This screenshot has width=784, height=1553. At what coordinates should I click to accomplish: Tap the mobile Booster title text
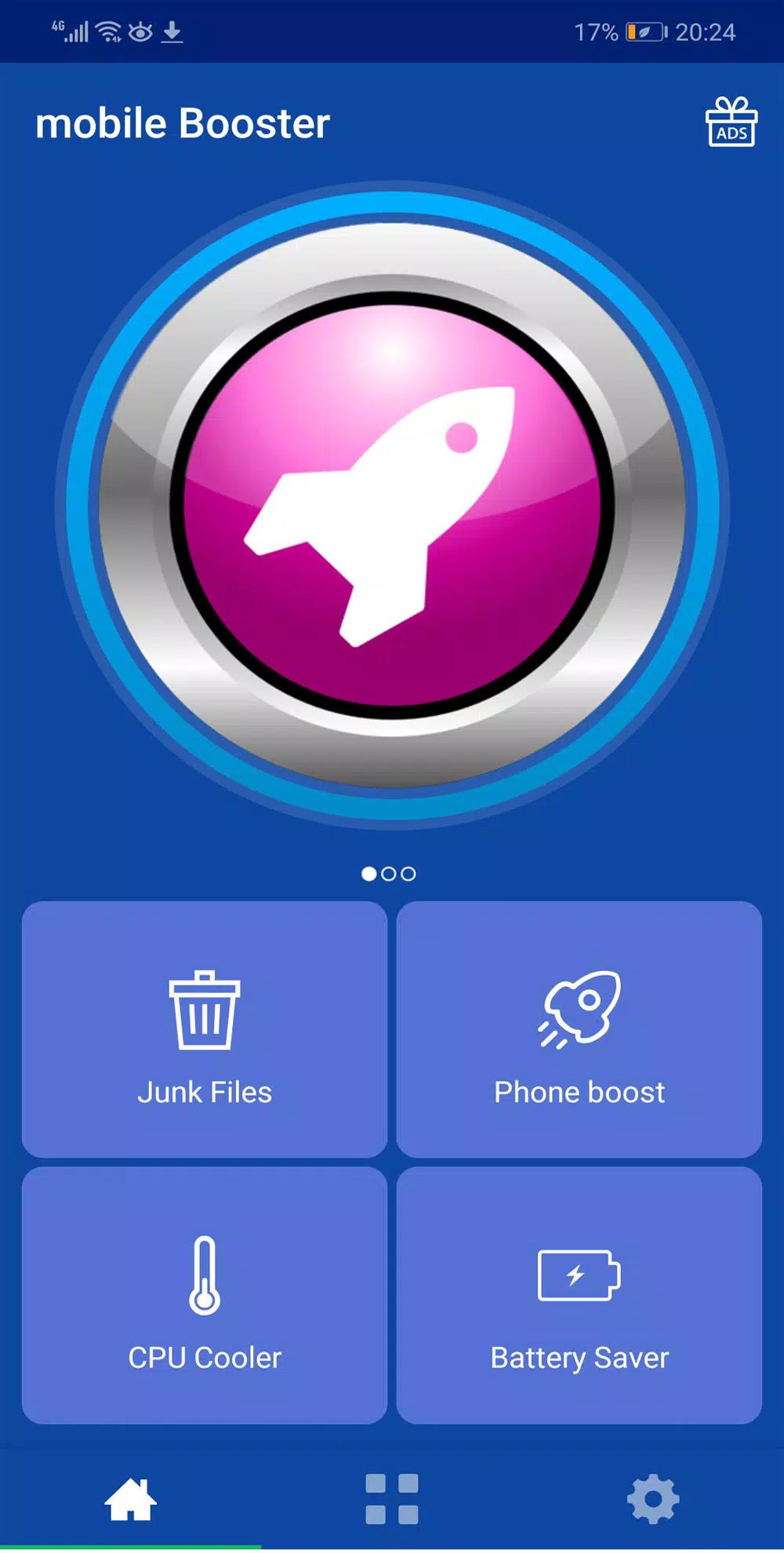pyautogui.click(x=183, y=123)
